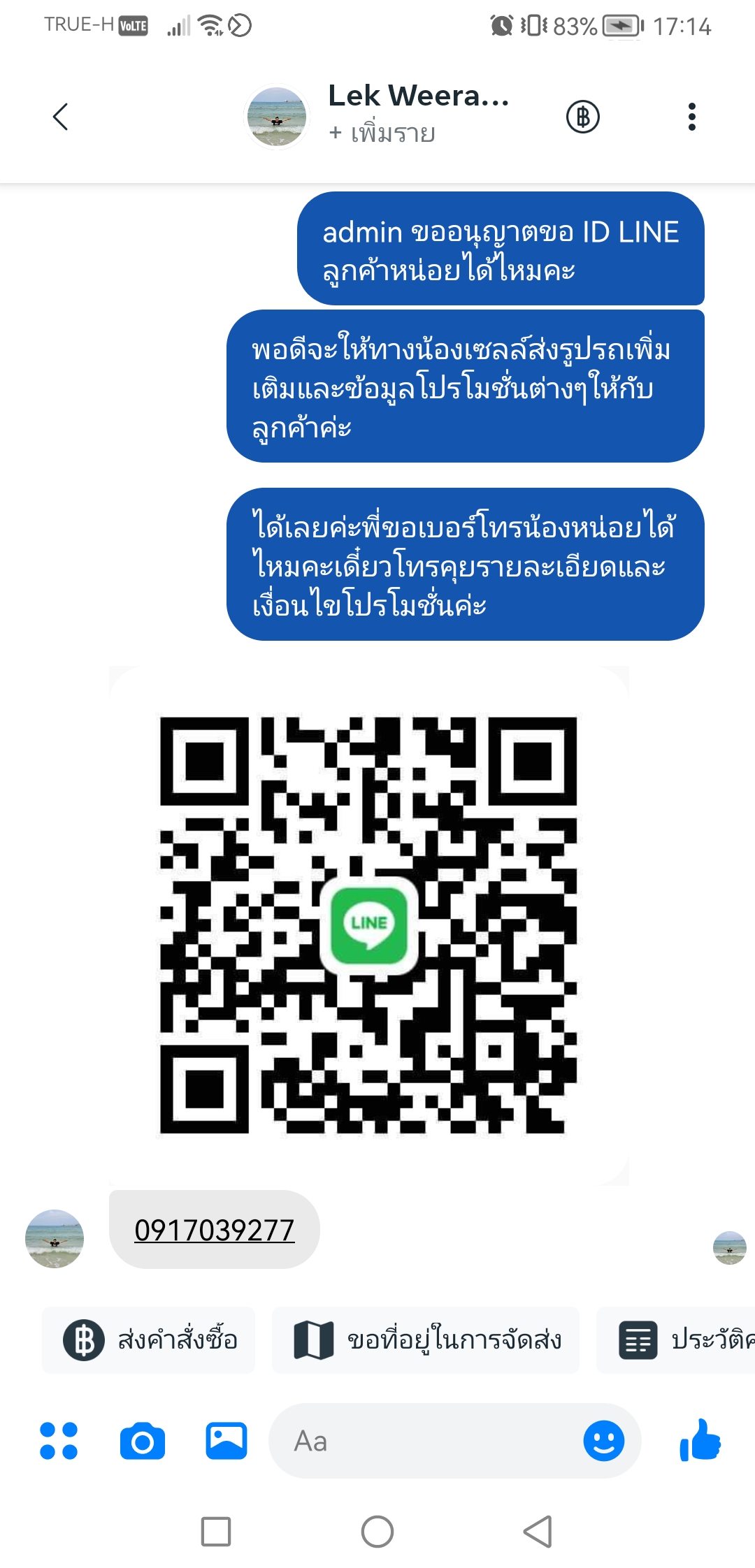Open the three-dot overflow menu
755x1568 pixels.
pos(692,117)
